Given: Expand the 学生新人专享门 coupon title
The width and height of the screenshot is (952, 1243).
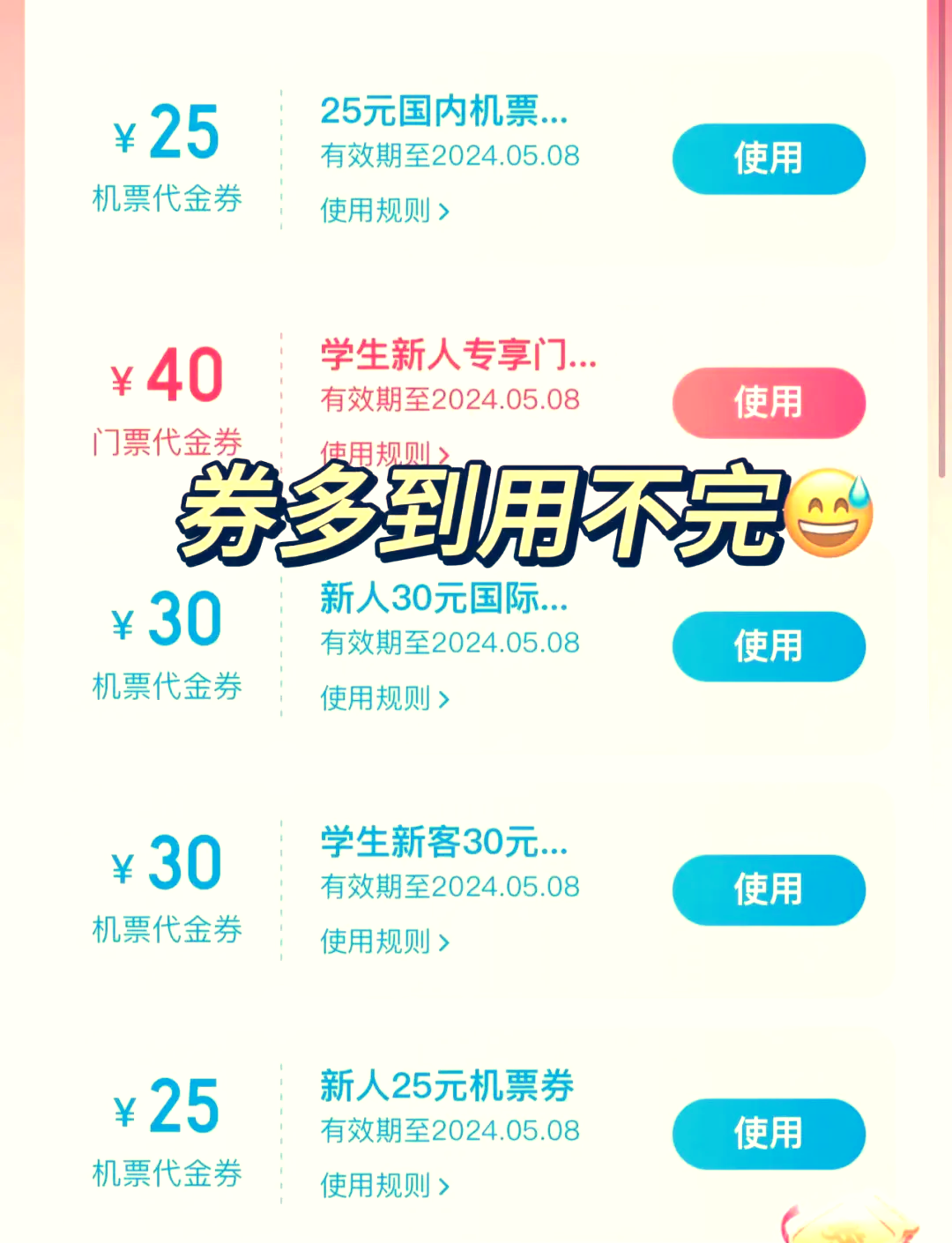Looking at the screenshot, I should tap(457, 358).
